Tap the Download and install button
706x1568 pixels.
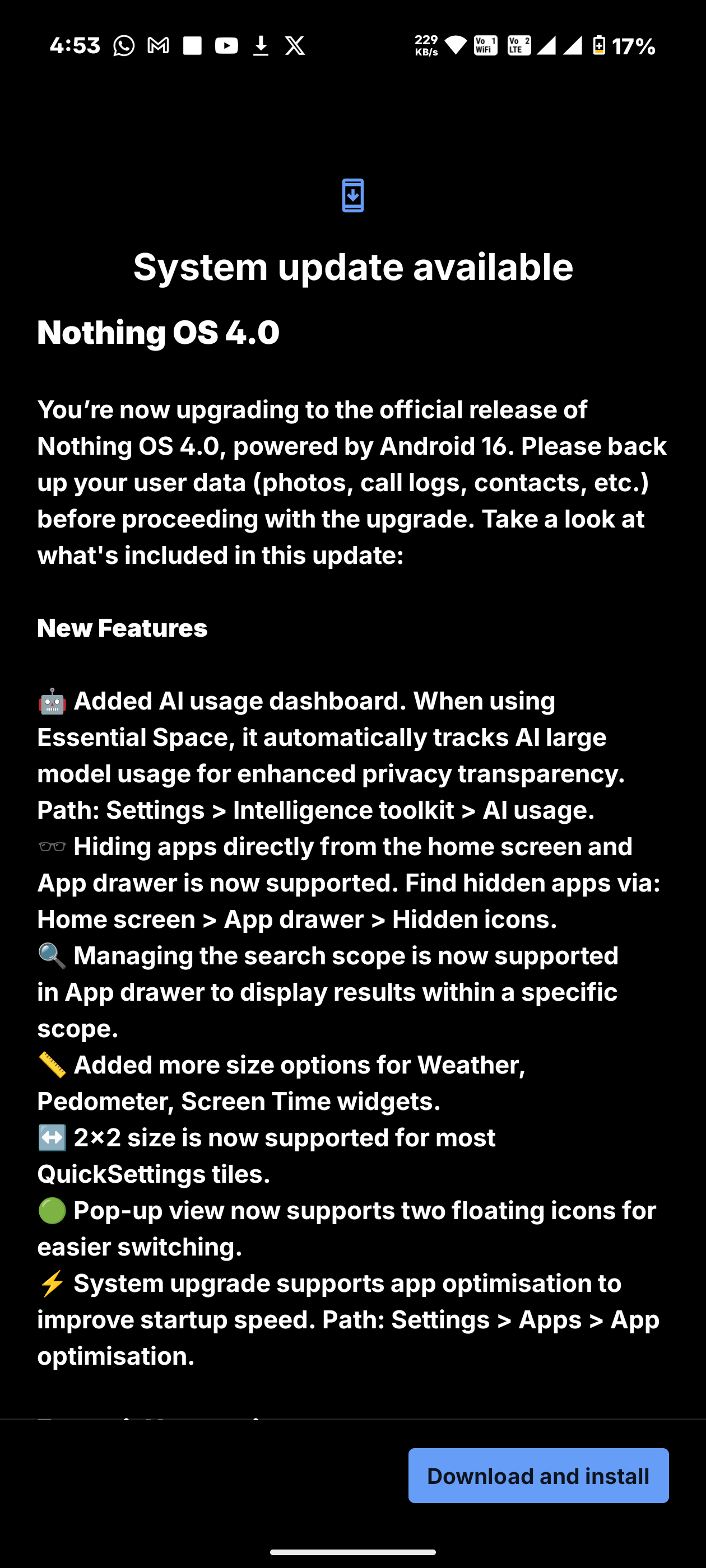coord(538,1476)
